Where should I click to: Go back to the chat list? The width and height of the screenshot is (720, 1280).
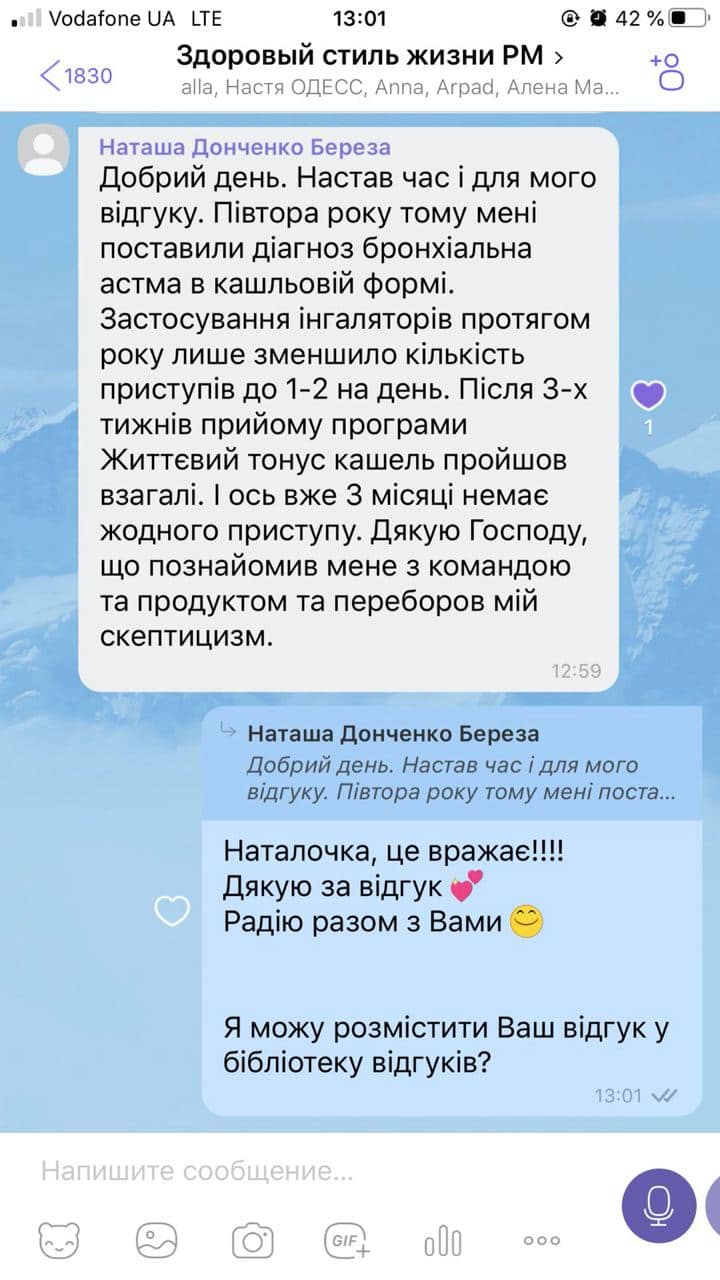click(74, 75)
